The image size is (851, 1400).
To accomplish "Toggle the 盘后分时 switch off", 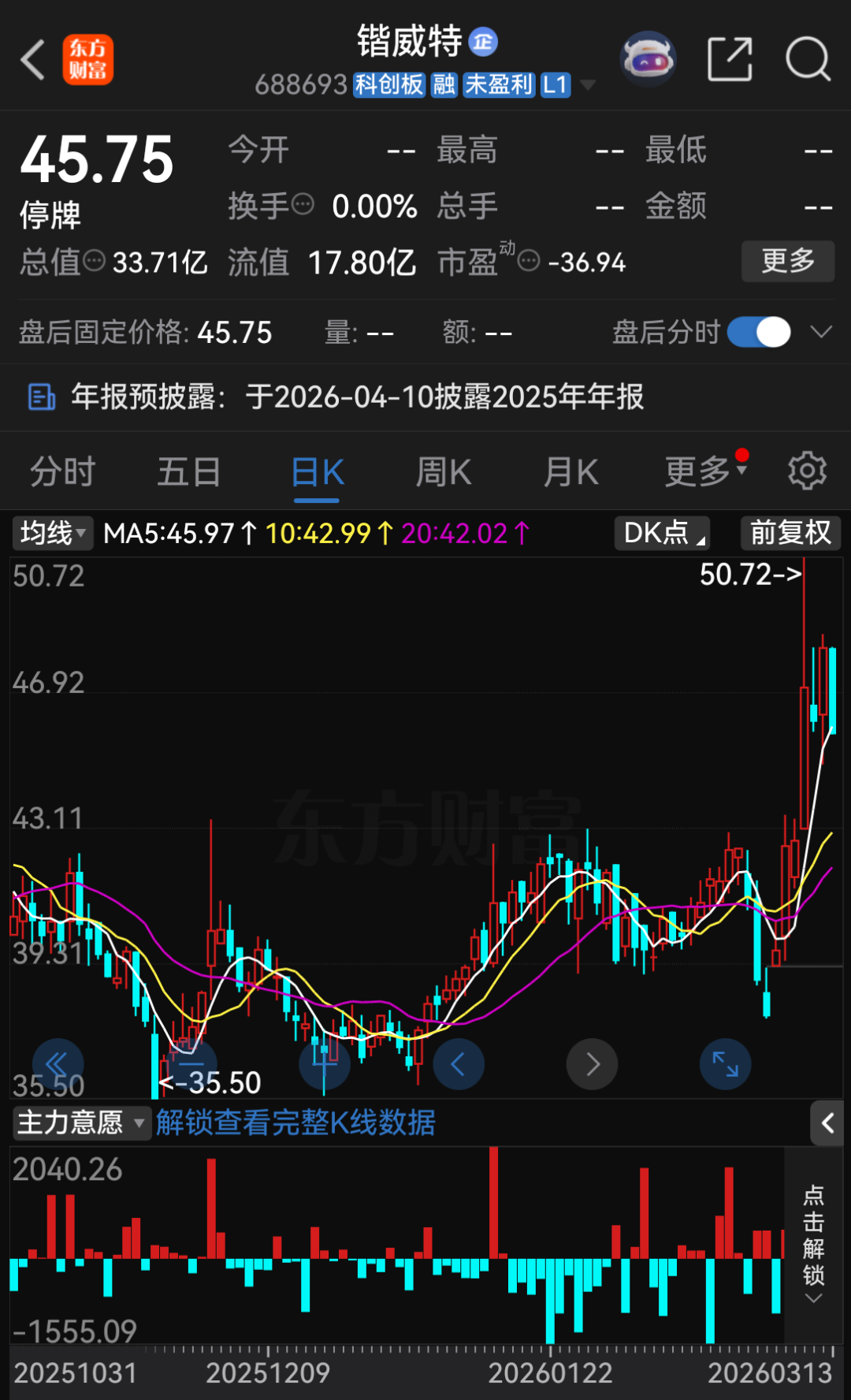I will (758, 332).
